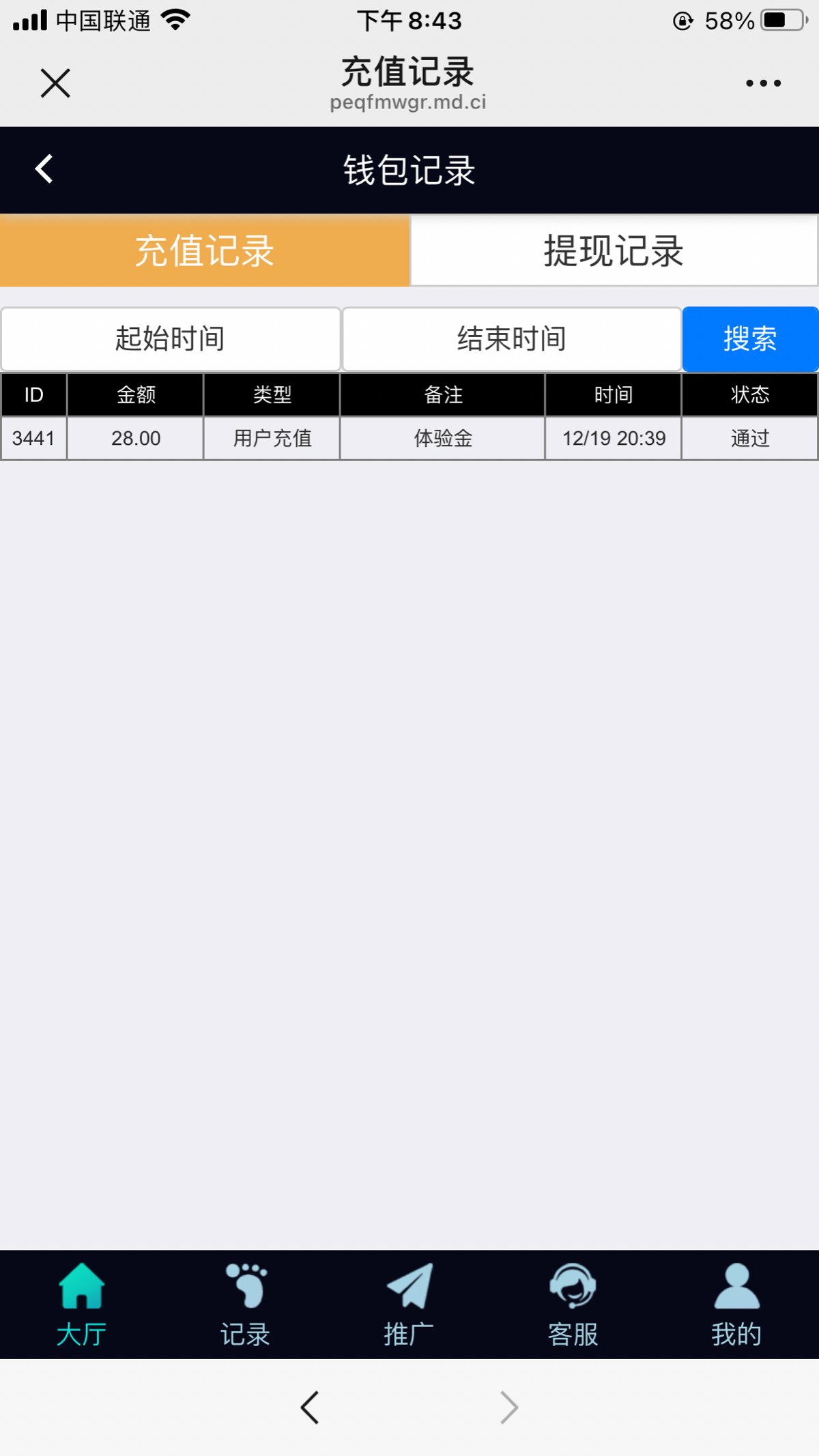
Task: Navigate back with the browser back arrow
Action: [310, 1408]
